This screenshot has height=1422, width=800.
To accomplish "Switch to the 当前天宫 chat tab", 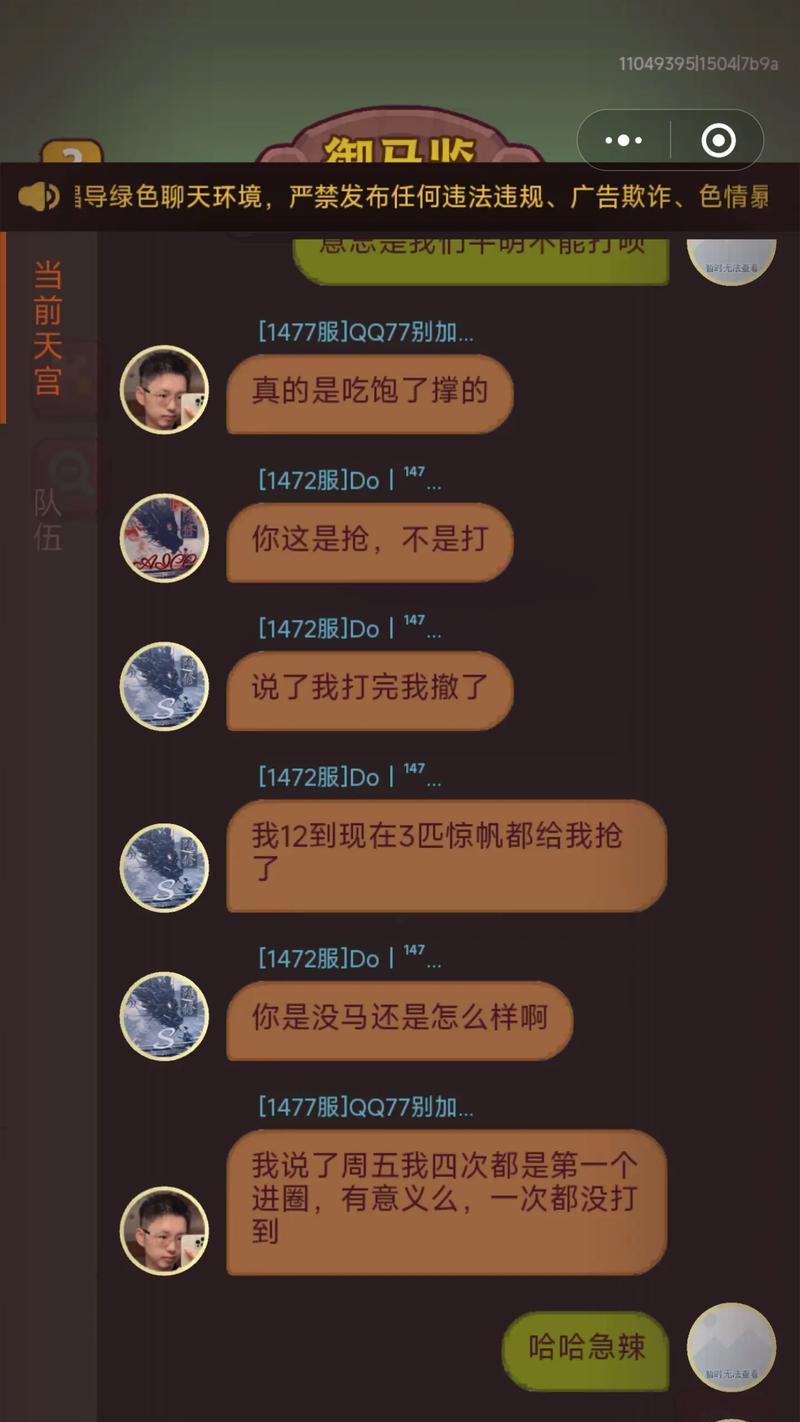I will tap(47, 328).
